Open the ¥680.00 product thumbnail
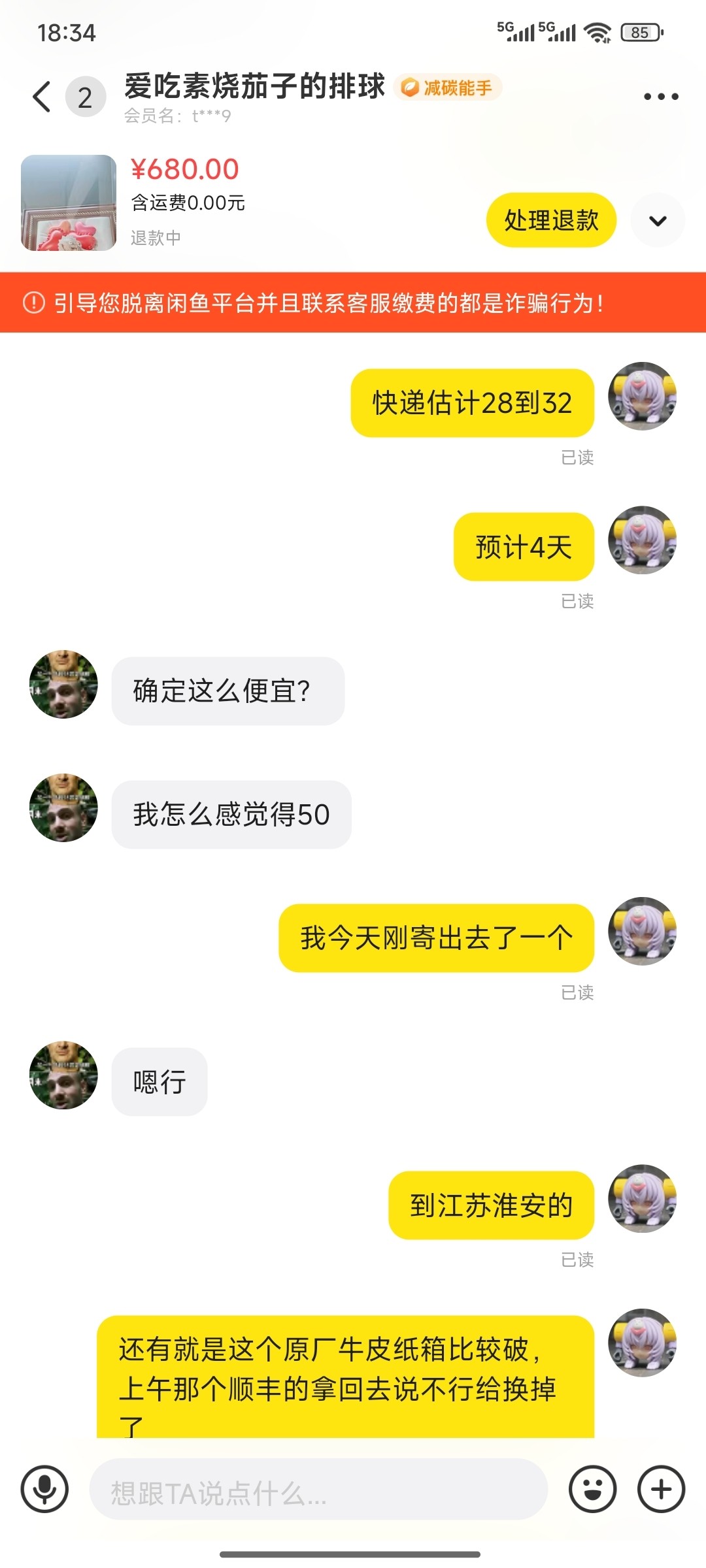The width and height of the screenshot is (706, 1568). [x=69, y=203]
